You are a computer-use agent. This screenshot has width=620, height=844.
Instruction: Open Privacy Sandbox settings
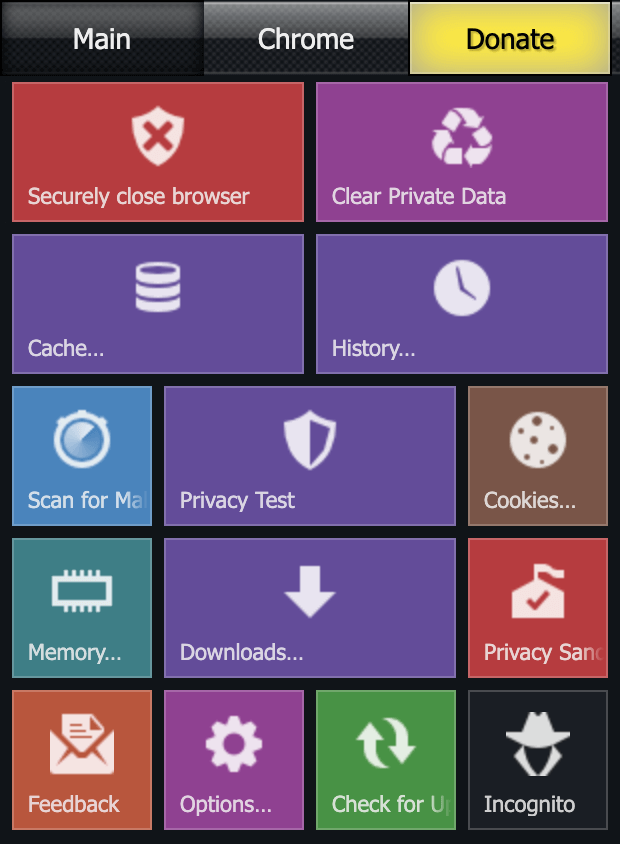coord(538,608)
